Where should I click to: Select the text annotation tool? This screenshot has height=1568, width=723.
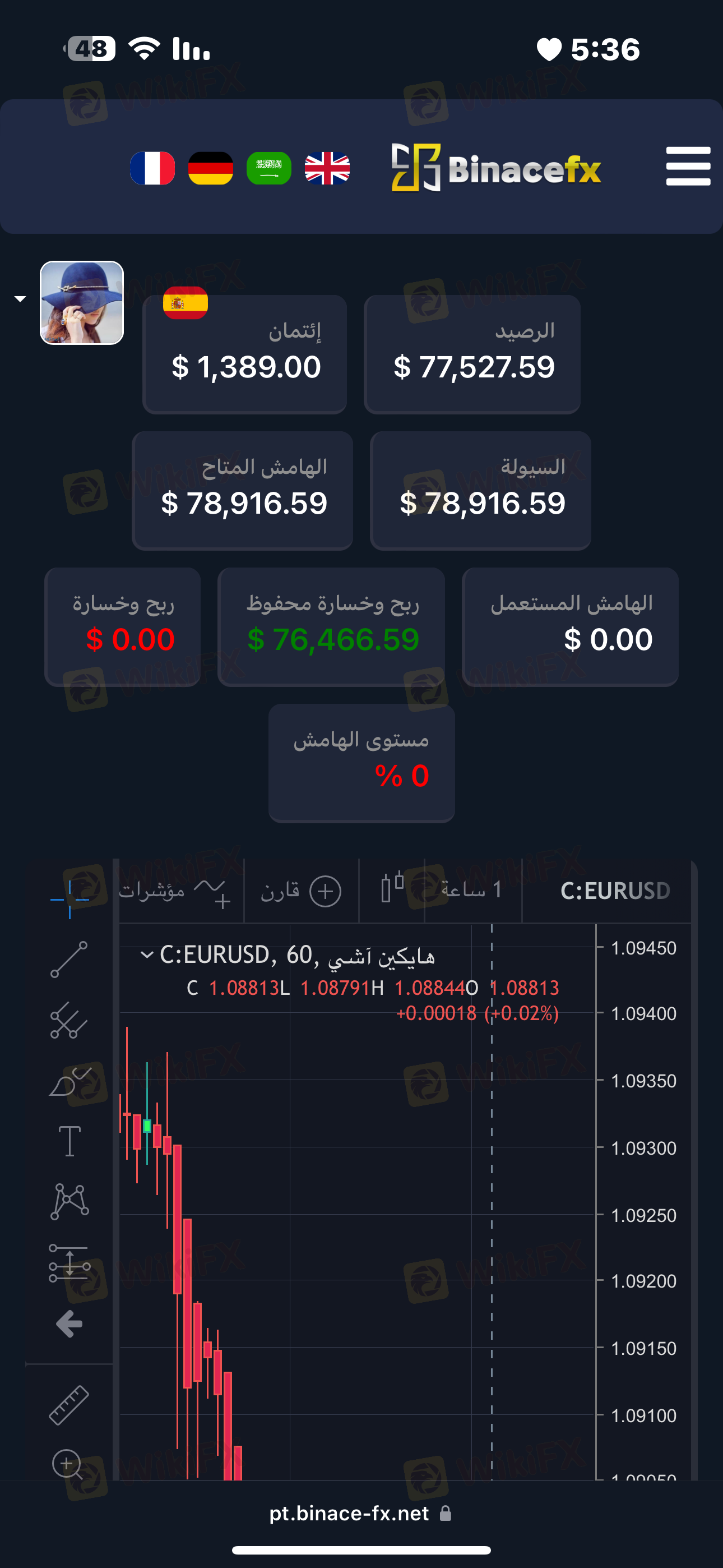click(x=69, y=1141)
